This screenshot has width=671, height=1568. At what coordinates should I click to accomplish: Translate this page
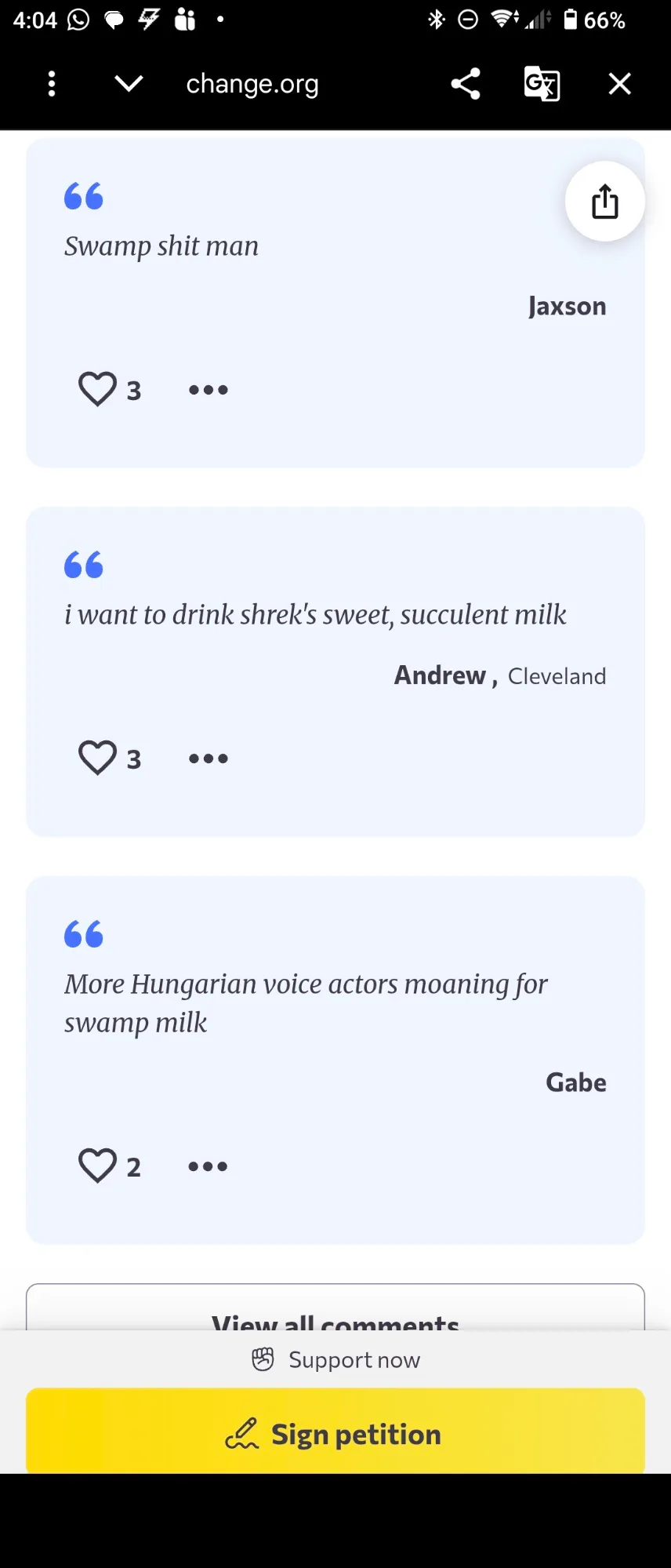[x=542, y=84]
